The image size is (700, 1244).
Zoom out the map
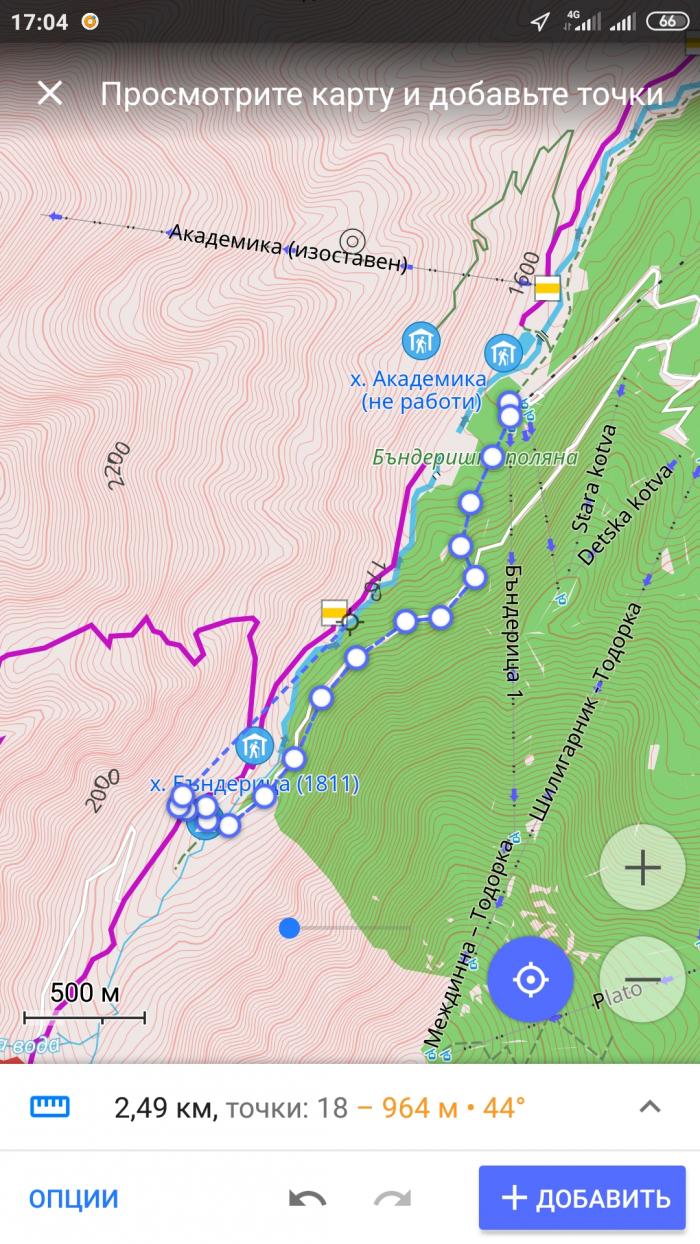coord(642,979)
